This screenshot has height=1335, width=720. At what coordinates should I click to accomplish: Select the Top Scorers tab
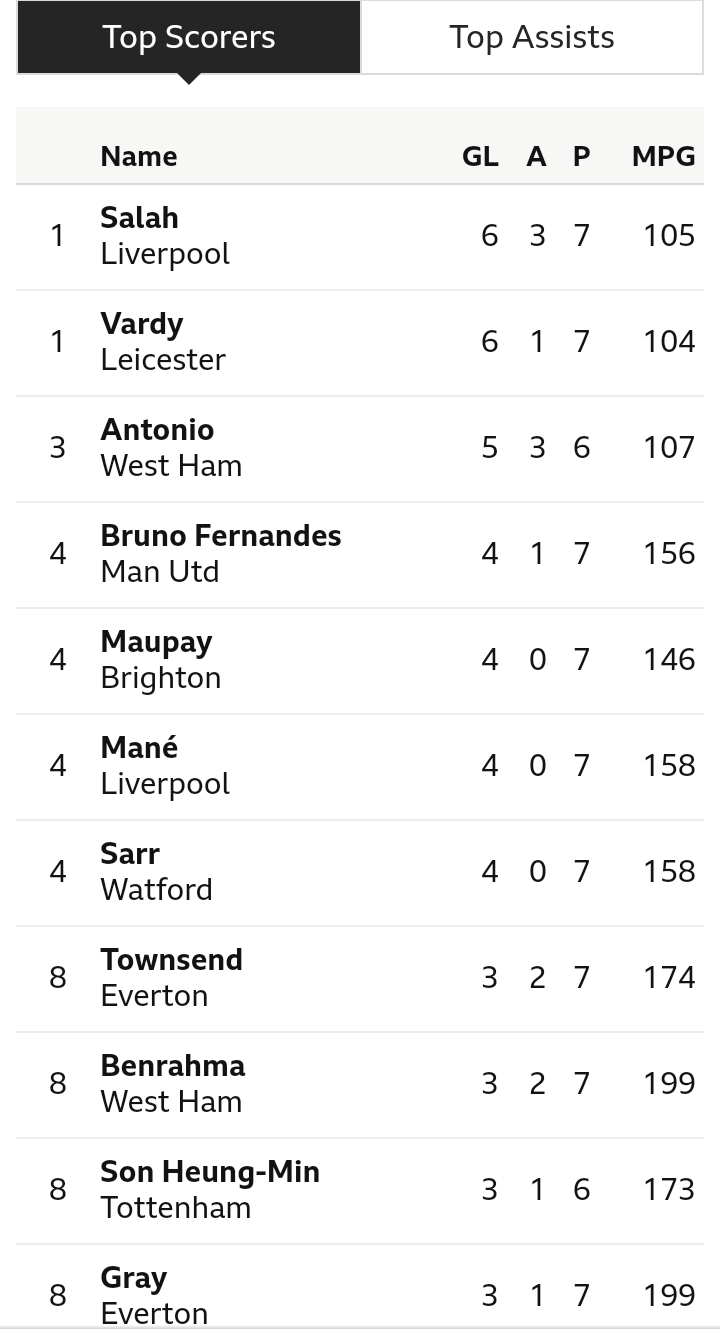tap(189, 37)
